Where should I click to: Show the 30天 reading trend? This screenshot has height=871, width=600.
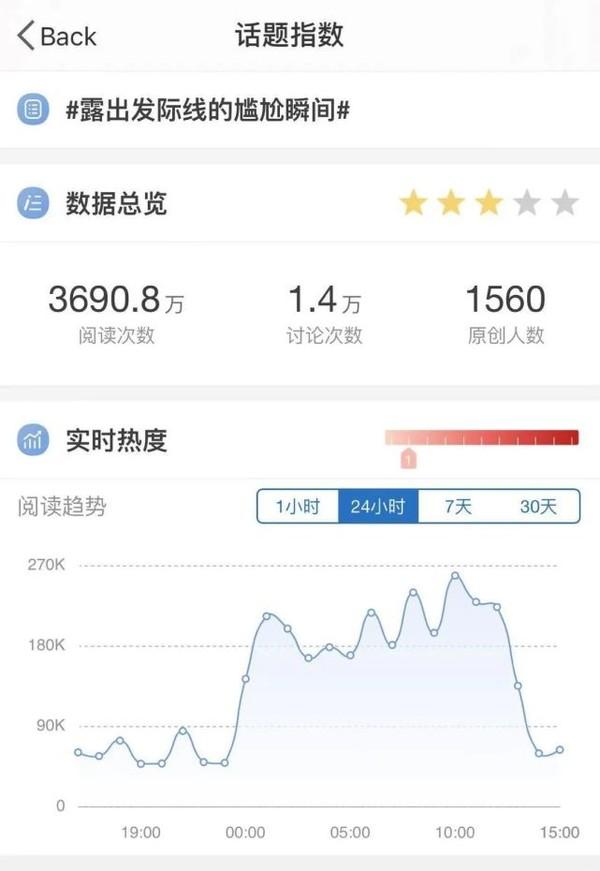click(x=538, y=507)
